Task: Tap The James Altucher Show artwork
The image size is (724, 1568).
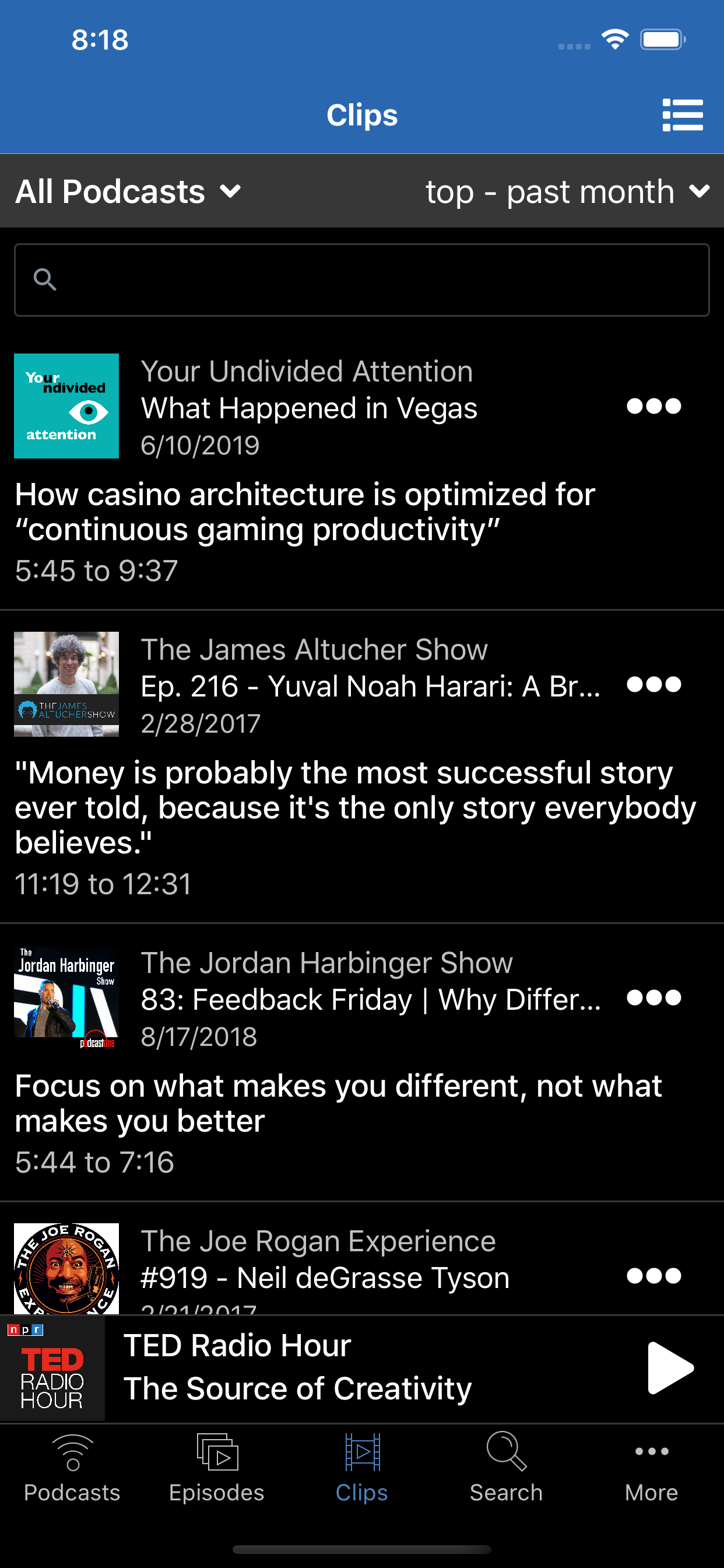Action: (66, 684)
